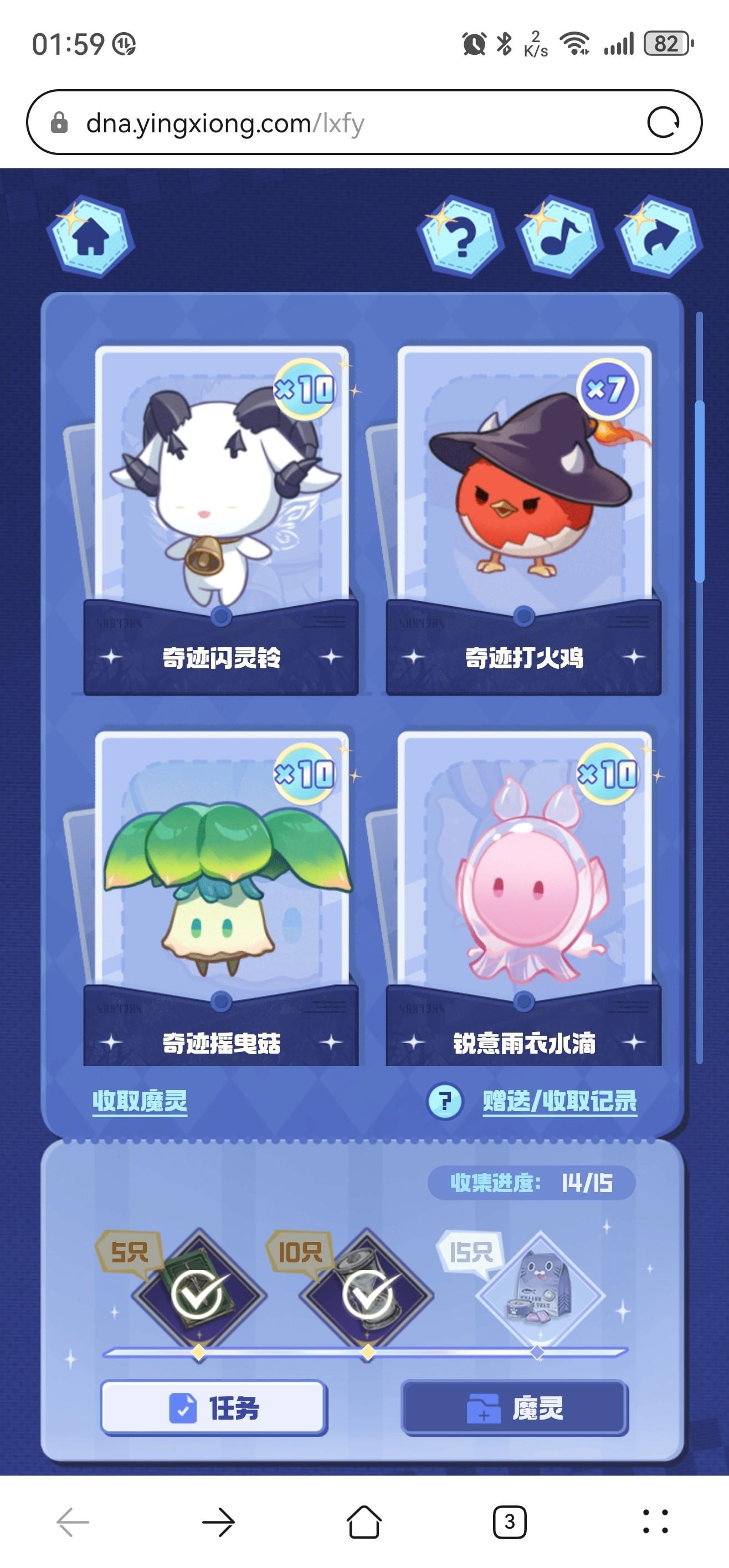
Task: Open the 收取魔灵 link
Action: pyautogui.click(x=140, y=1101)
